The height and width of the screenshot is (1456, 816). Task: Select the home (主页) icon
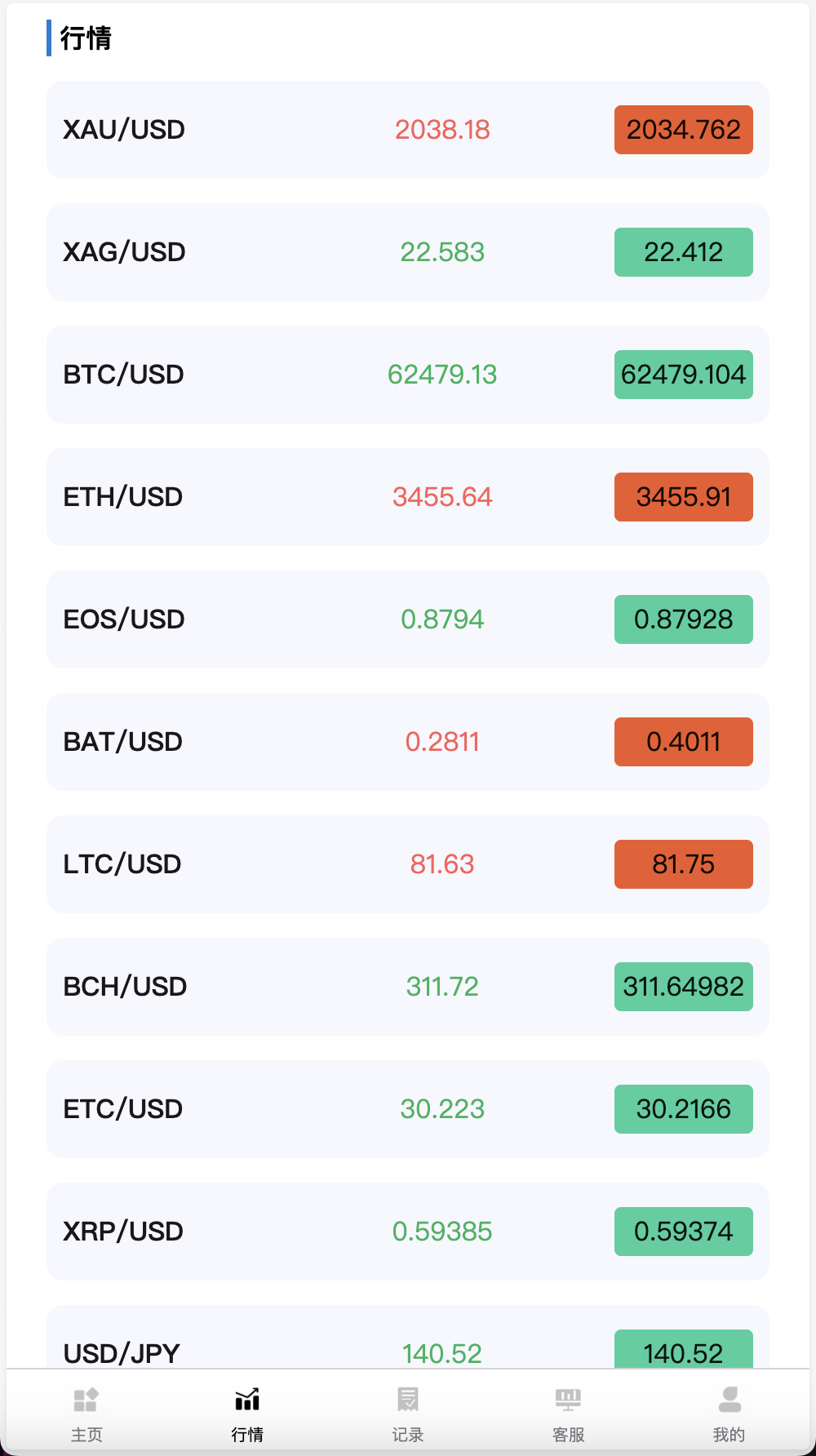(86, 1398)
